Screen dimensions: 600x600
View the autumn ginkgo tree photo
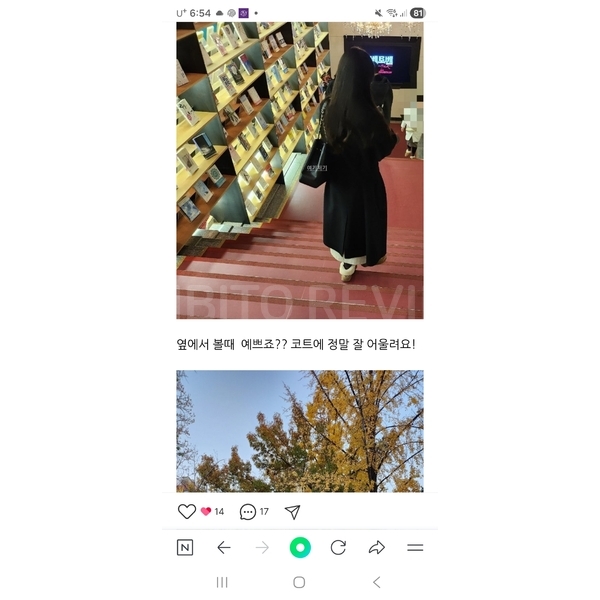pyautogui.click(x=300, y=430)
